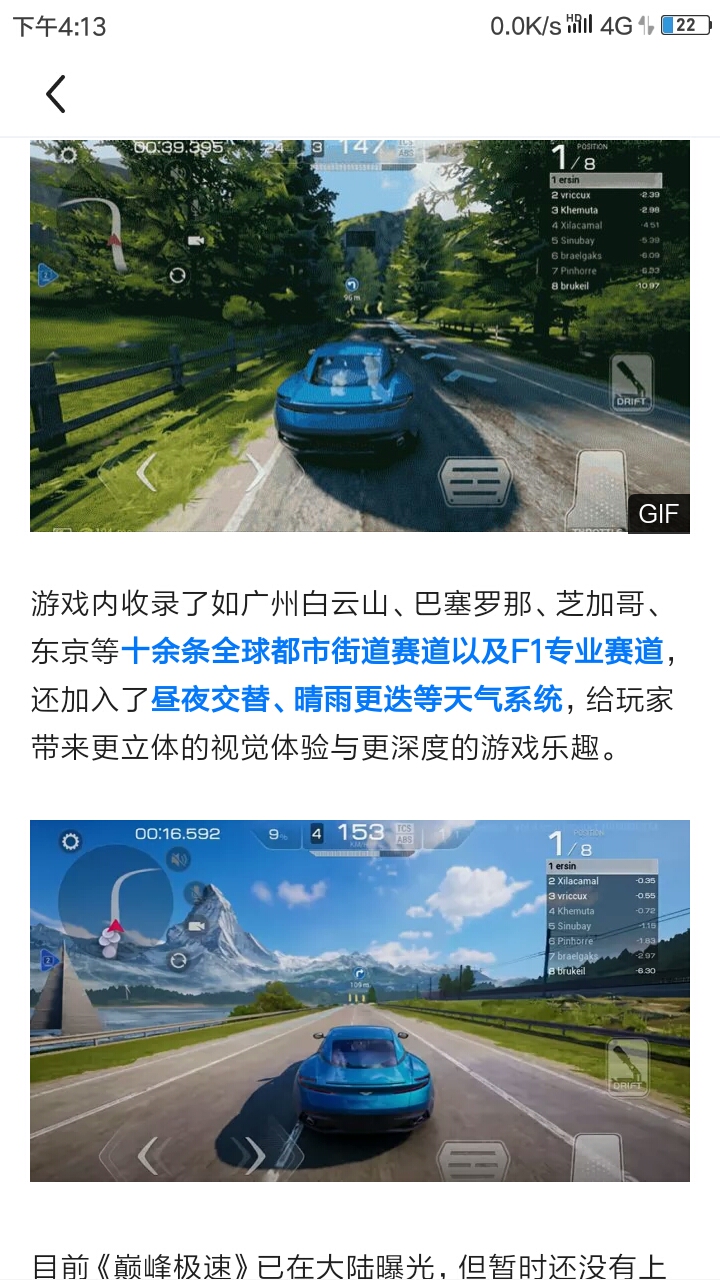Open the mountain highway racing screenshot
720x1280 pixels.
click(360, 1000)
